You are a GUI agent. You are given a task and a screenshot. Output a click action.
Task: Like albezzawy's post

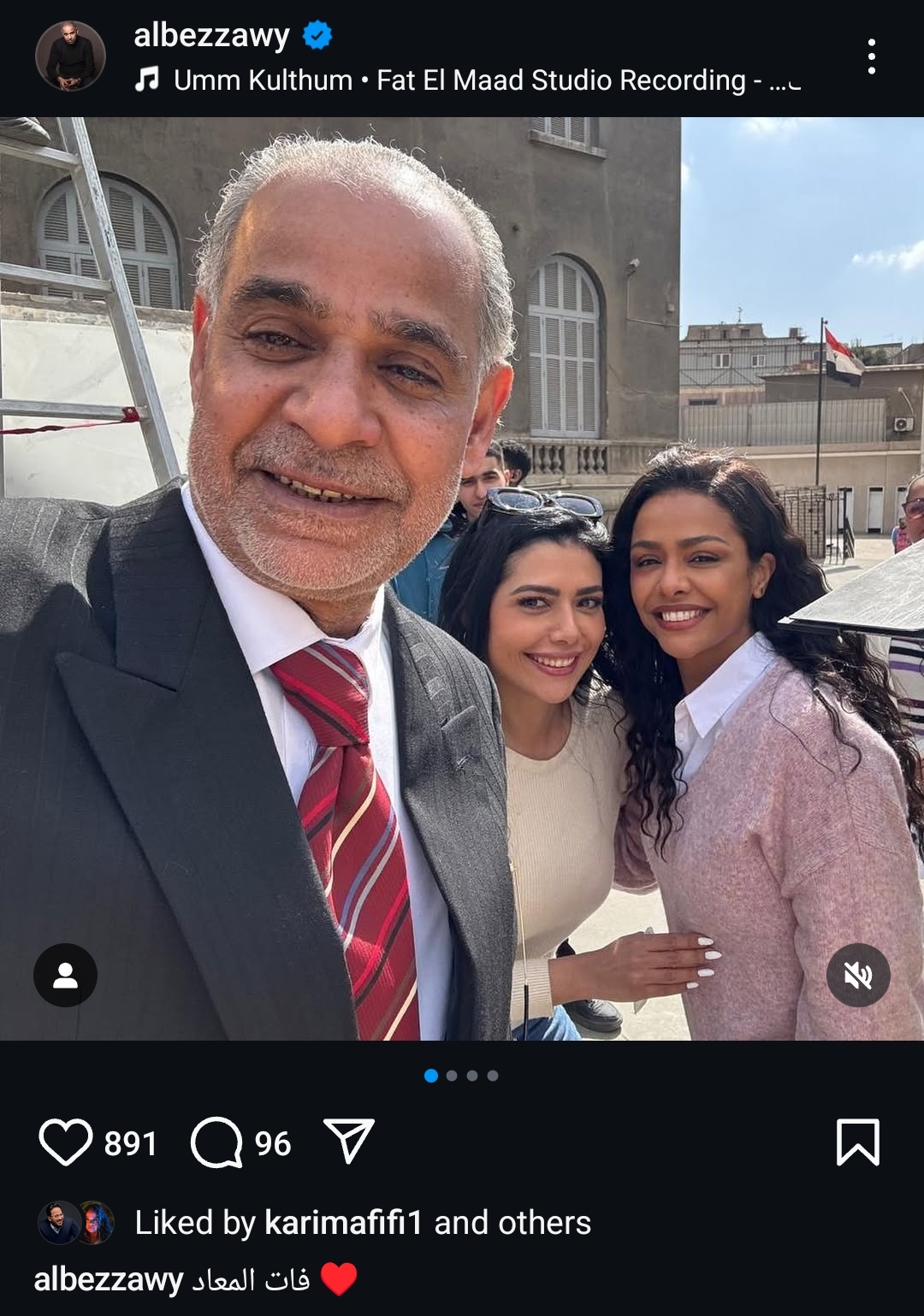[x=66, y=1142]
